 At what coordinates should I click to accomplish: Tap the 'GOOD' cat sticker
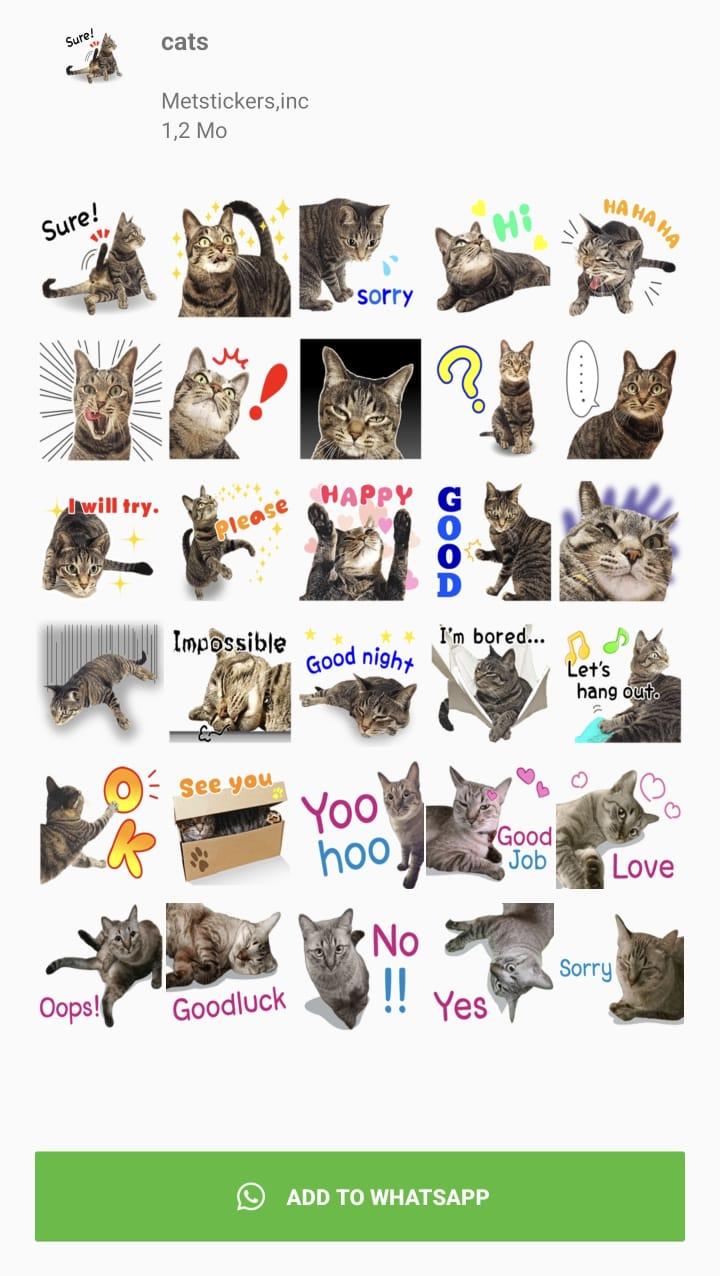pyautogui.click(x=490, y=540)
